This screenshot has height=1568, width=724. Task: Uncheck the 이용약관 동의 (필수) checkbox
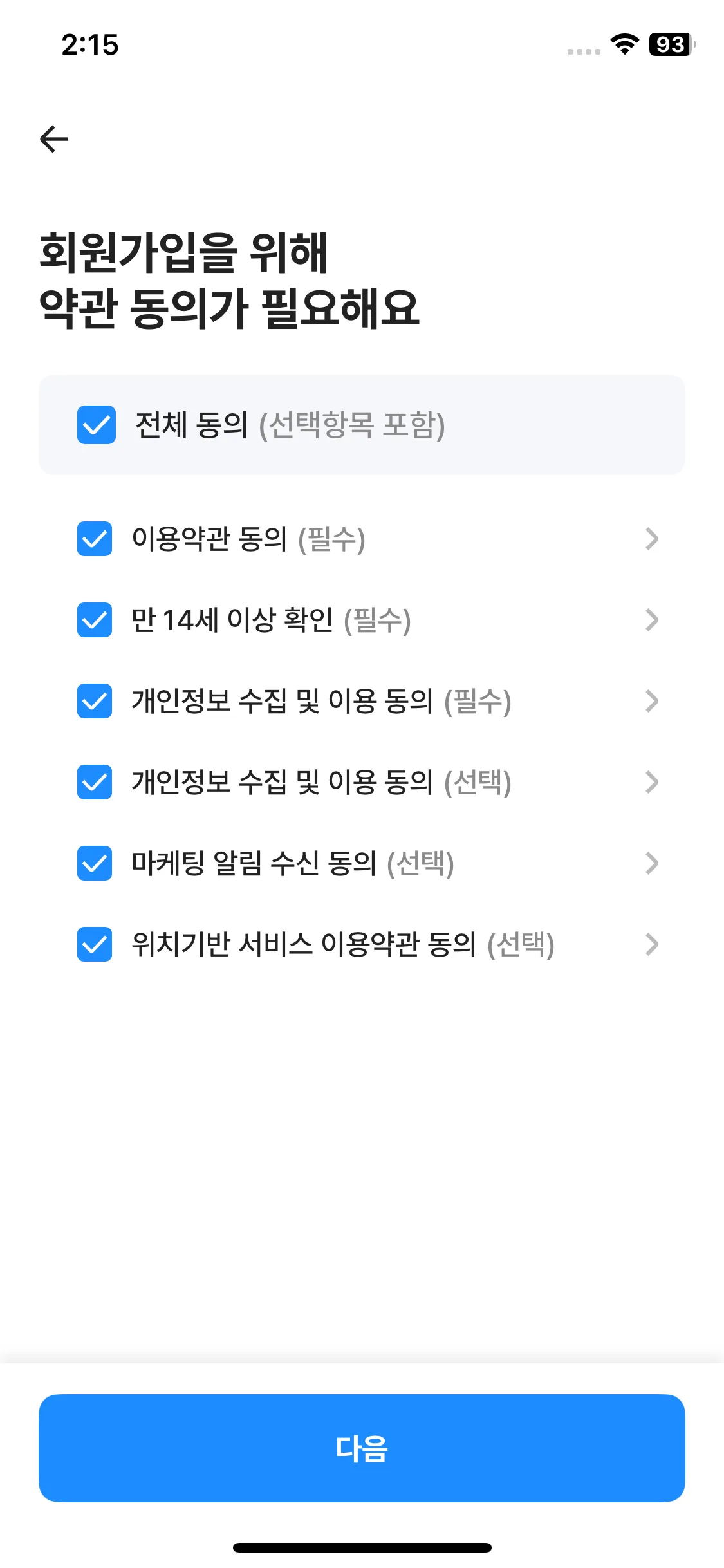(x=94, y=539)
